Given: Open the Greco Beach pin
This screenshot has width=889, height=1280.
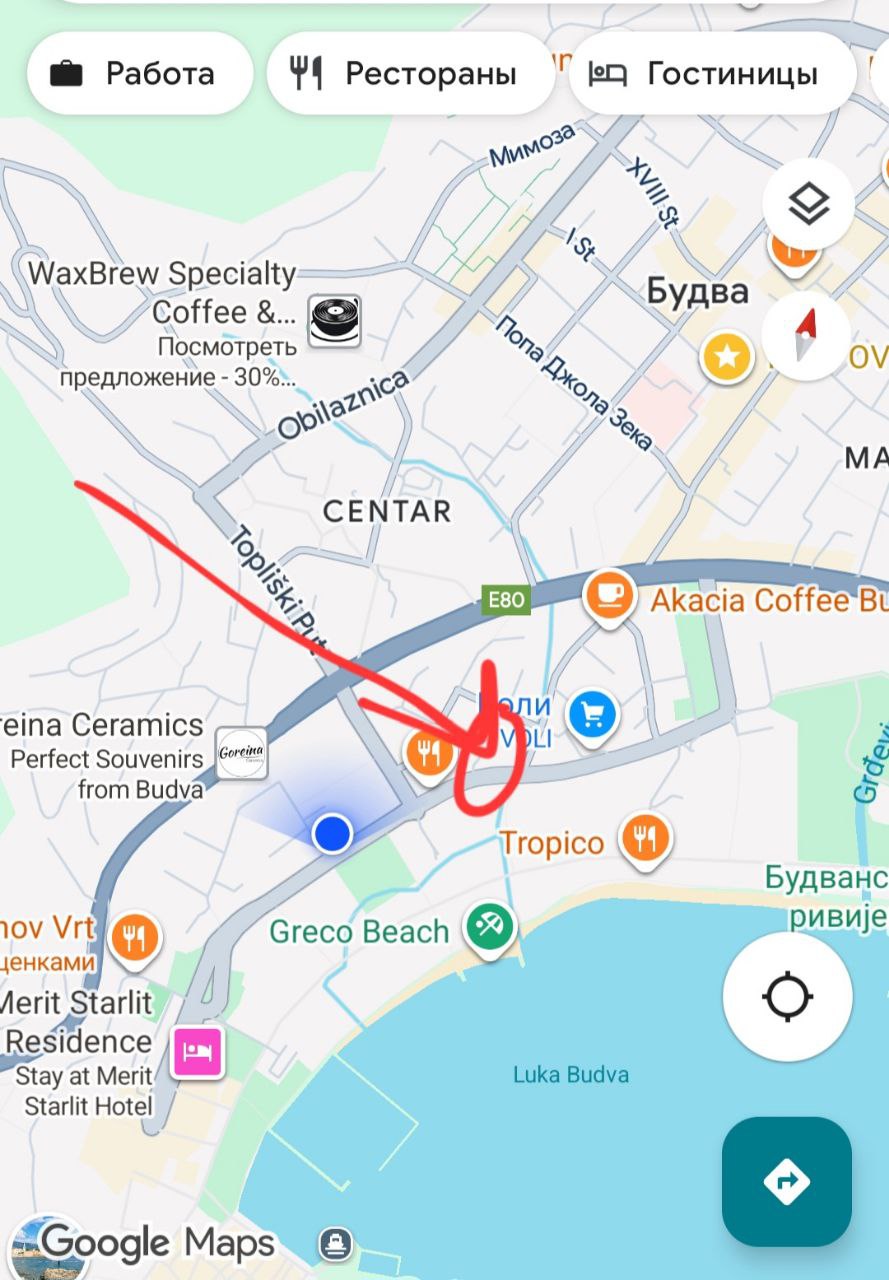Looking at the screenshot, I should 489,927.
